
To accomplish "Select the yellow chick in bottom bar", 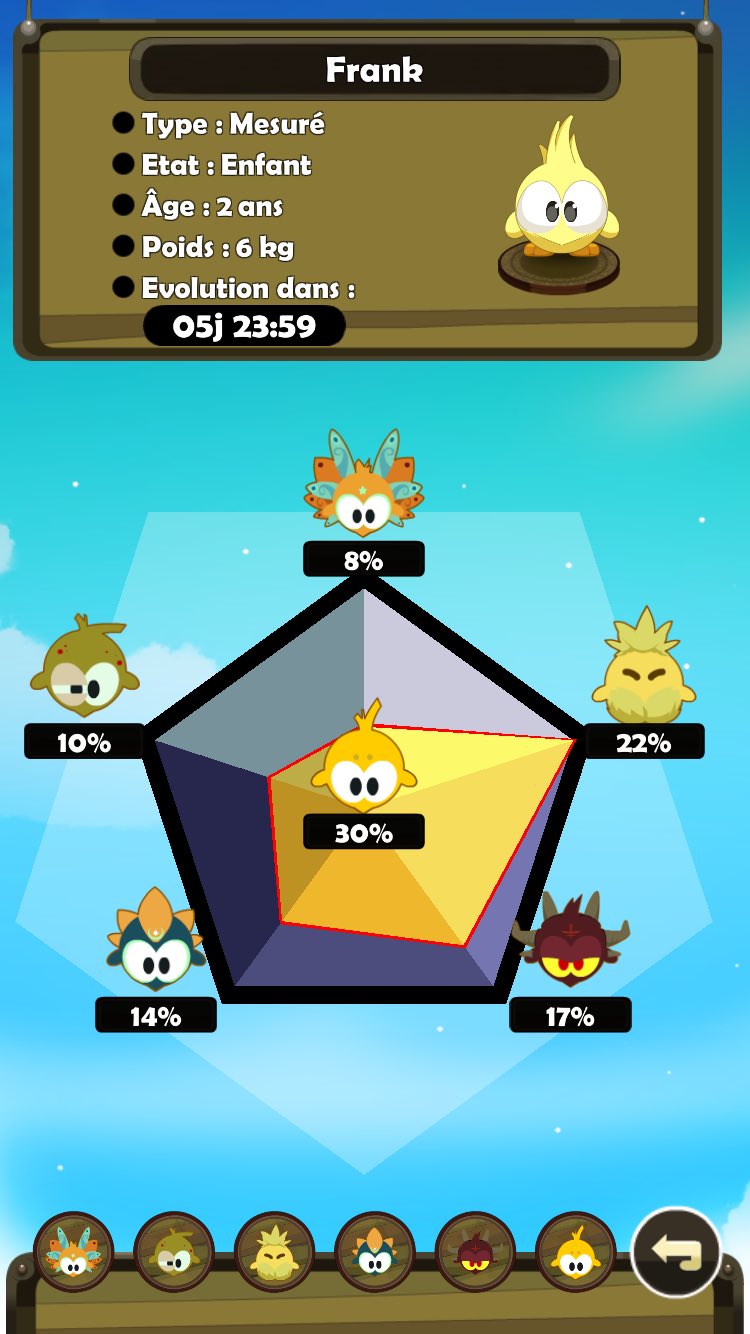I will tap(576, 1252).
